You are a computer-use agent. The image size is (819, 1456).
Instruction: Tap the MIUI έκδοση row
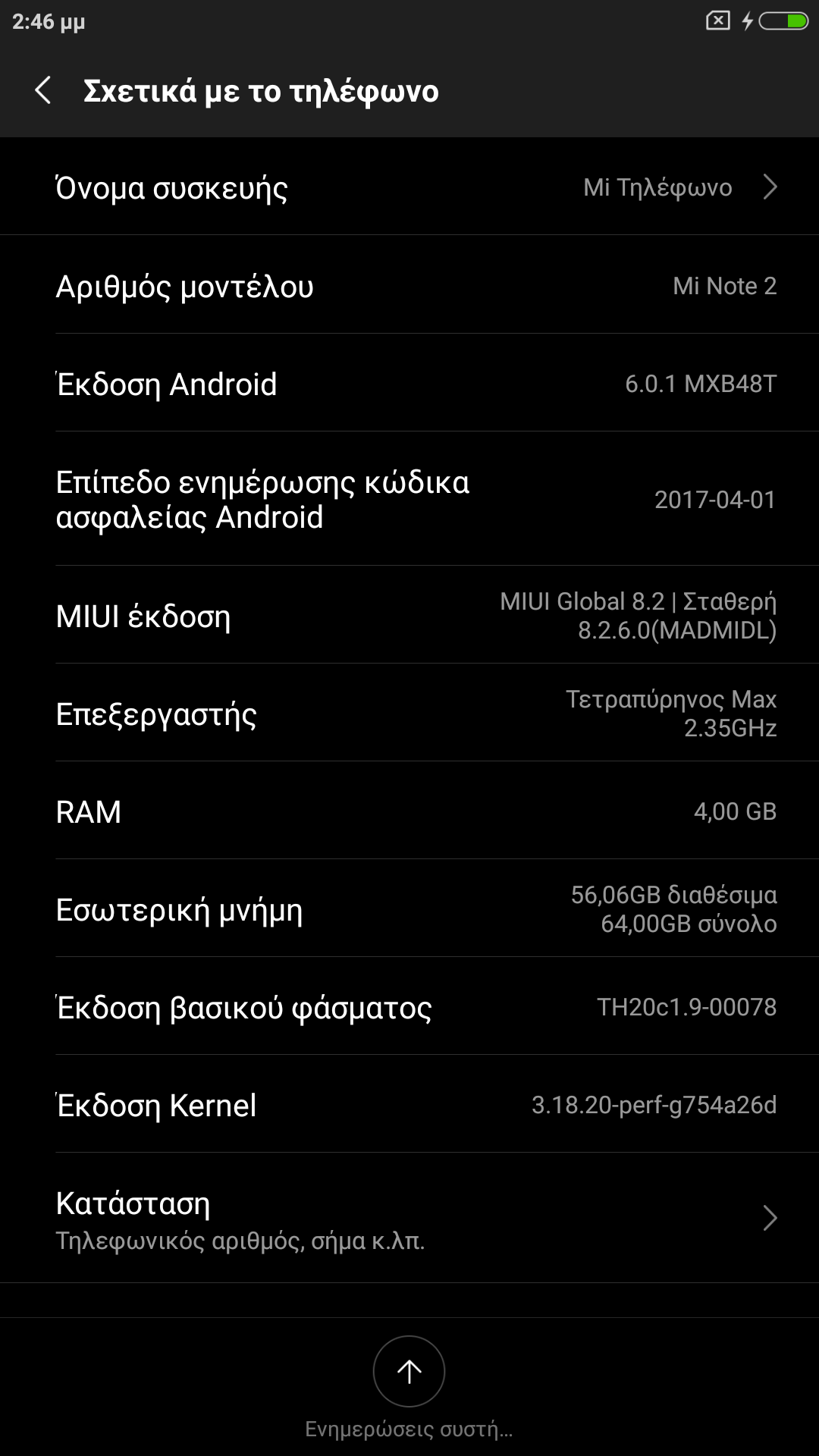(x=409, y=616)
